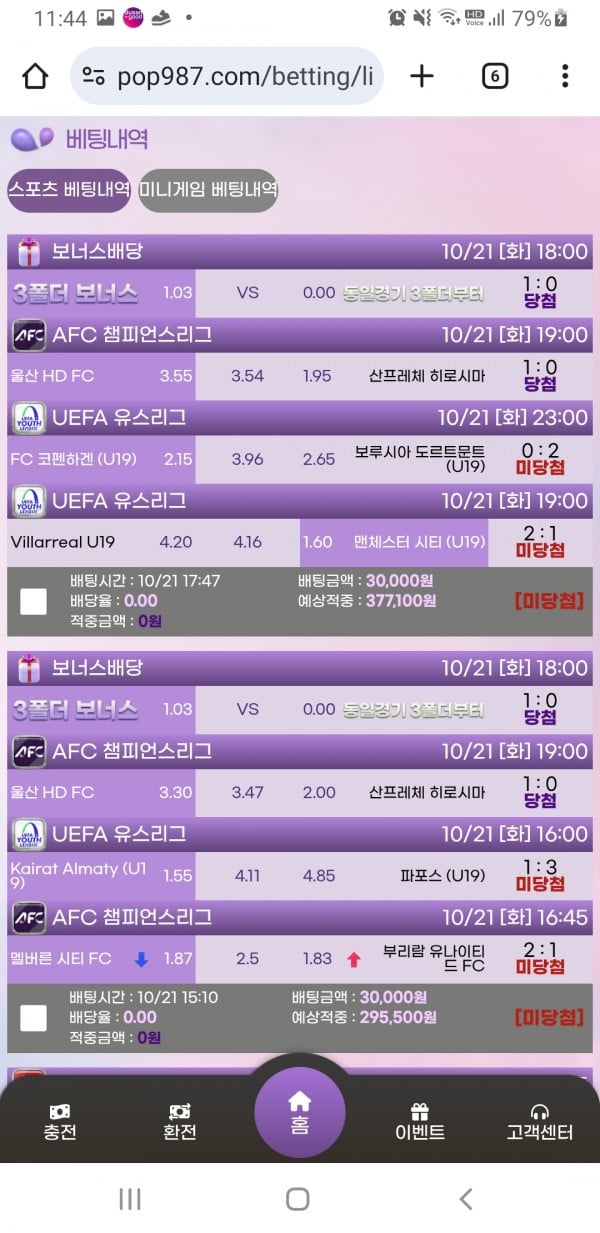The image size is (600, 1233).
Task: Open 환전 in the bottom bar
Action: 180,1121
